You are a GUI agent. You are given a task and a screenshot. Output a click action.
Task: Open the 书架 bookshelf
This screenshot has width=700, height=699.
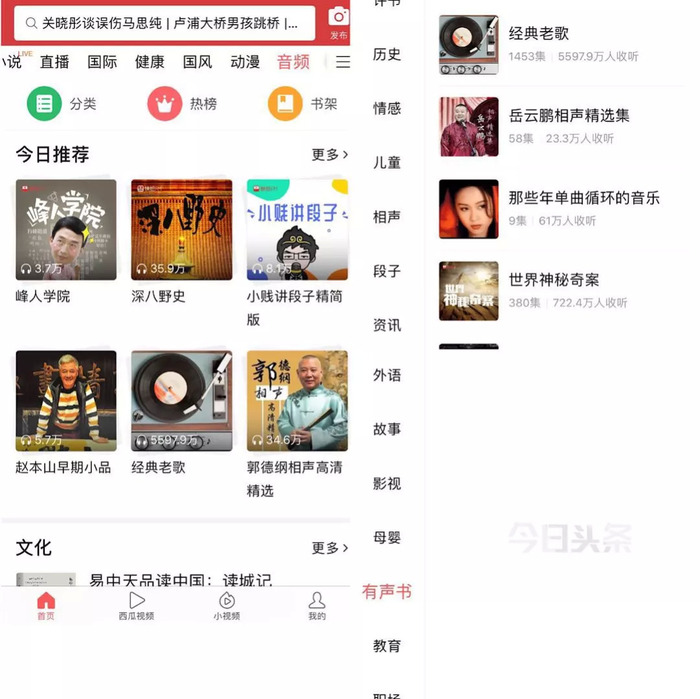(x=302, y=103)
